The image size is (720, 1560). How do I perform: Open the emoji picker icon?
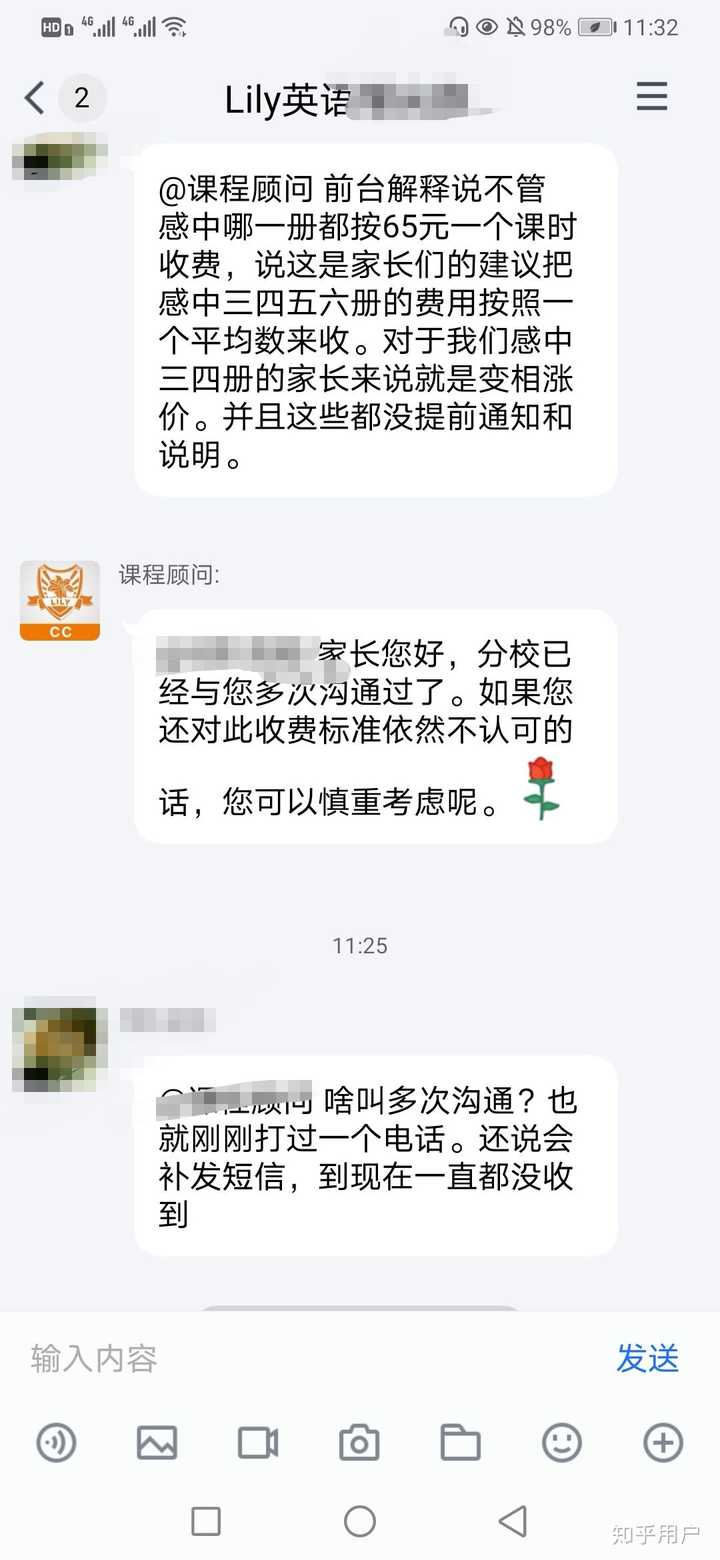tap(561, 1443)
